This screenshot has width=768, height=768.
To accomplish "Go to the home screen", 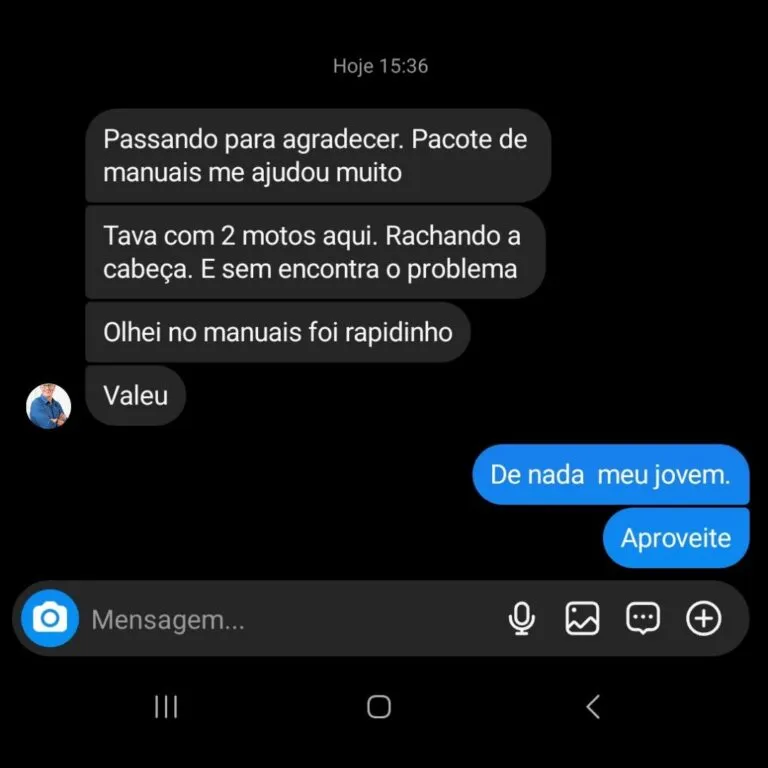I will click(x=379, y=707).
